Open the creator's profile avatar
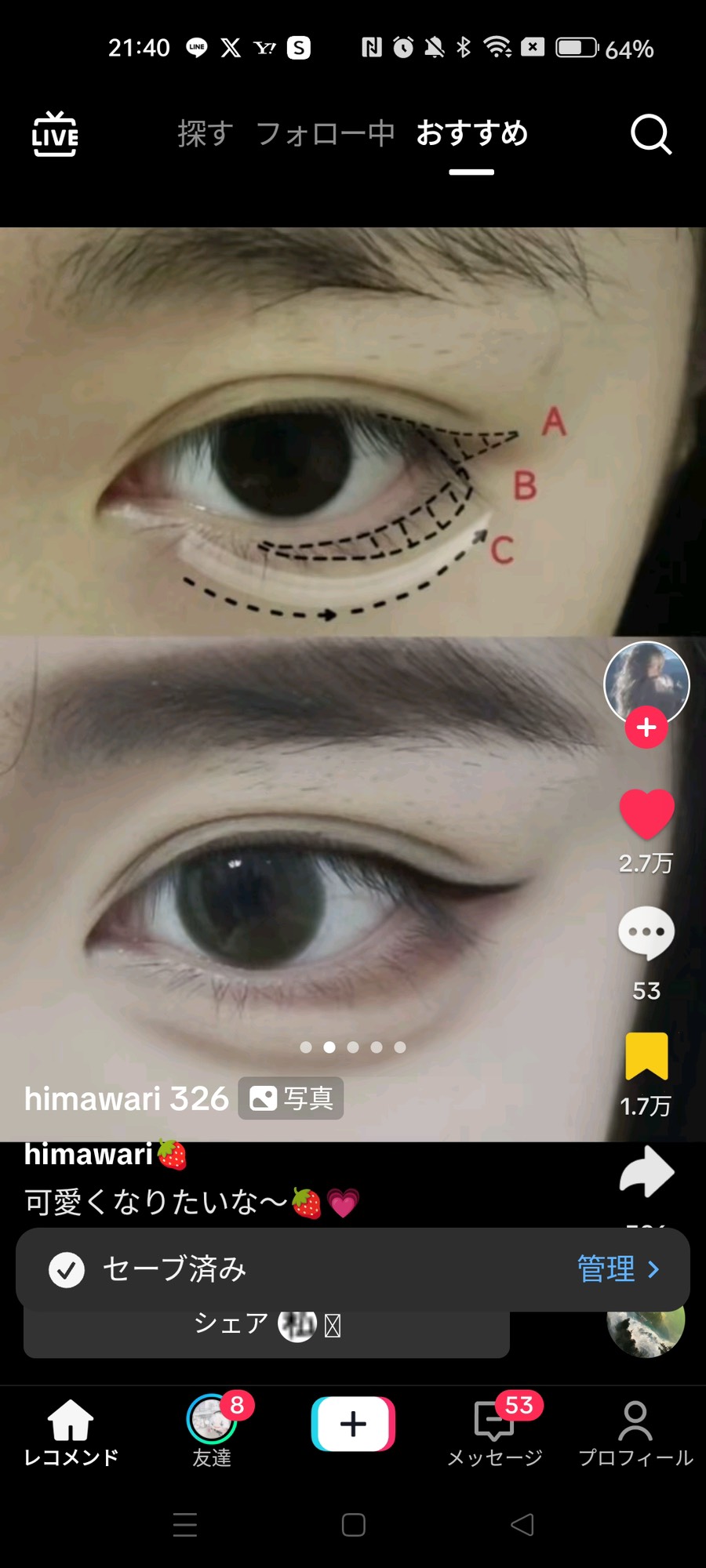This screenshot has width=706, height=1568. pos(646,682)
